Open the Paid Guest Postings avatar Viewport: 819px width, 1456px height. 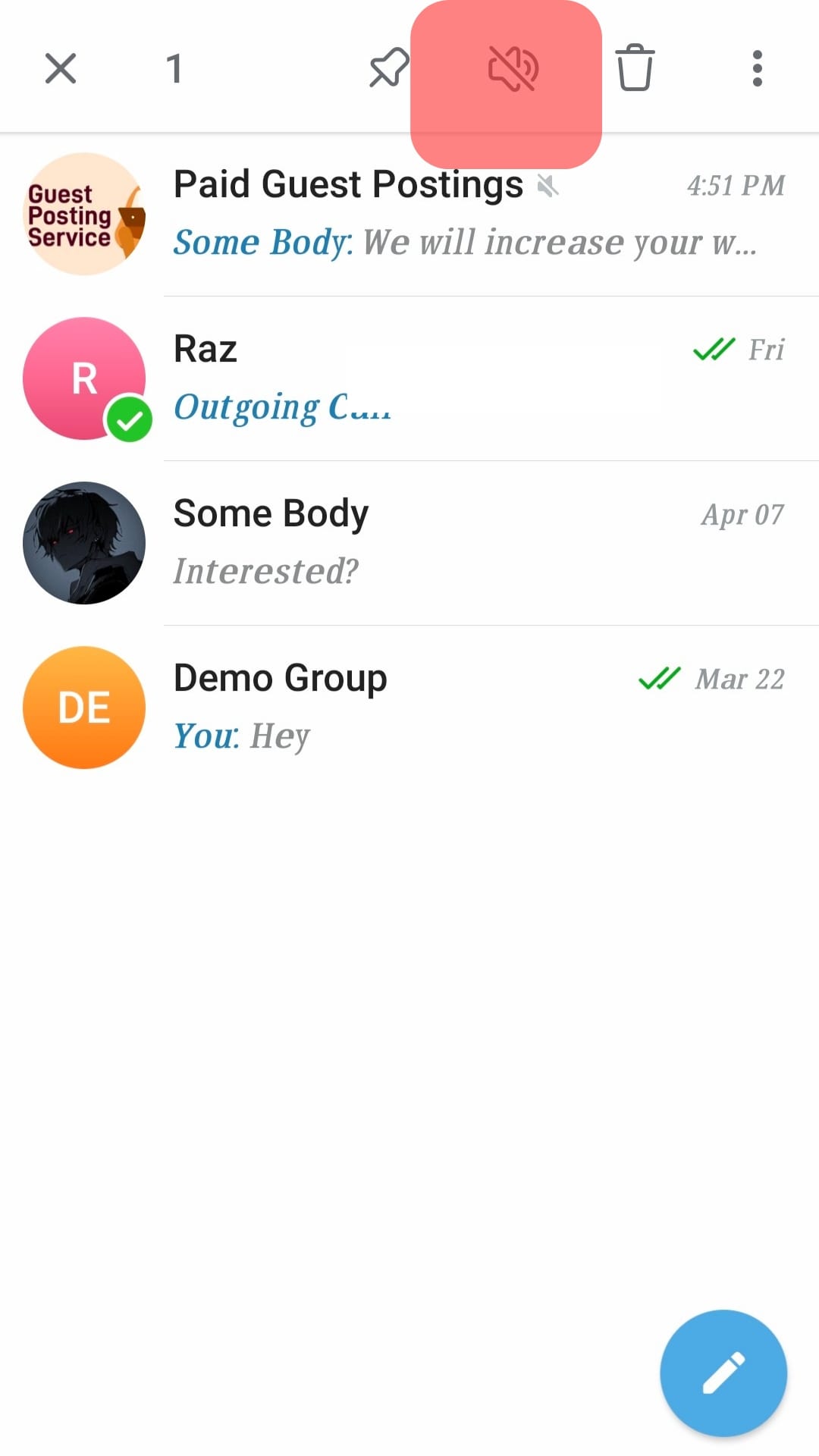coord(83,215)
